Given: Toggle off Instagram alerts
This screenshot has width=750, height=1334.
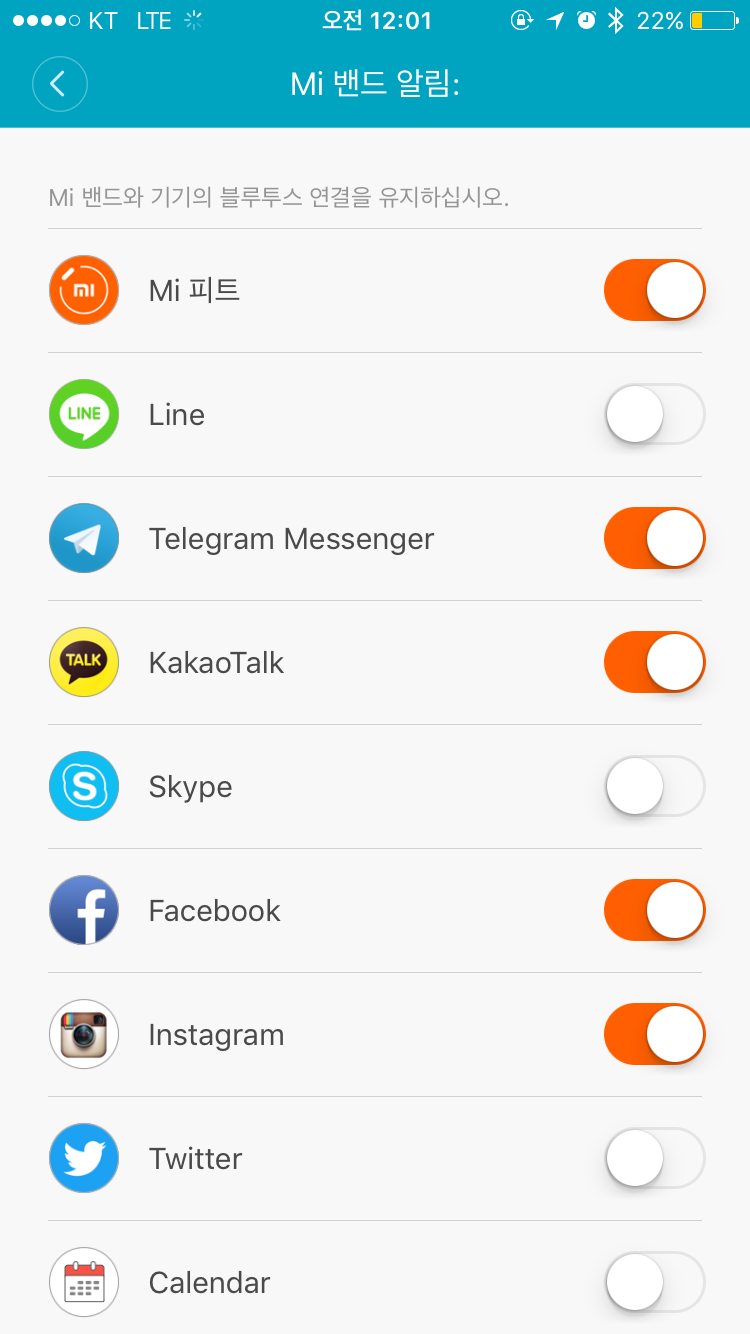Looking at the screenshot, I should pyautogui.click(x=654, y=1035).
